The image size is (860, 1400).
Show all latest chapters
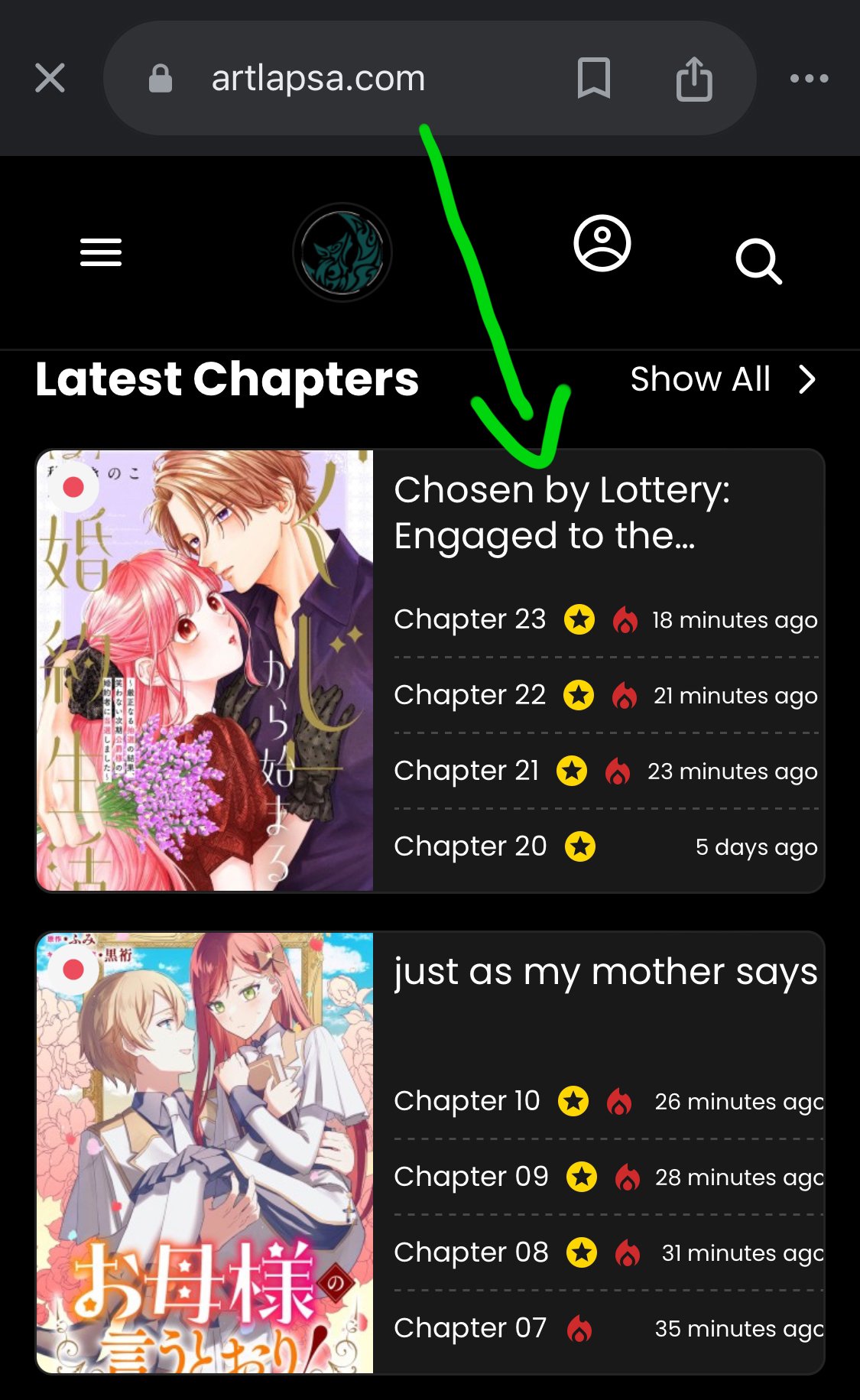[722, 379]
